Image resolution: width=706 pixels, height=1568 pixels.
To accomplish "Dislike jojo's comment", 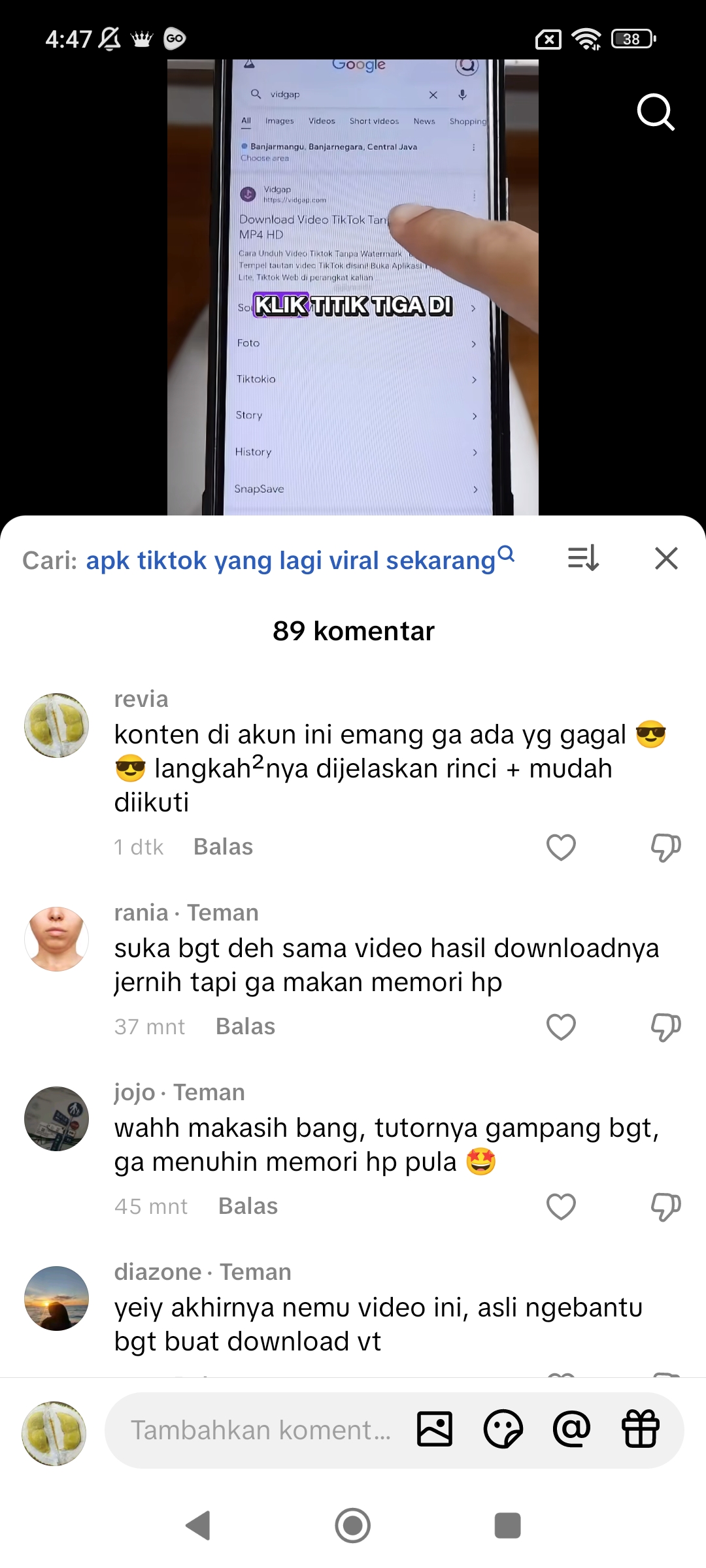I will pyautogui.click(x=665, y=1207).
